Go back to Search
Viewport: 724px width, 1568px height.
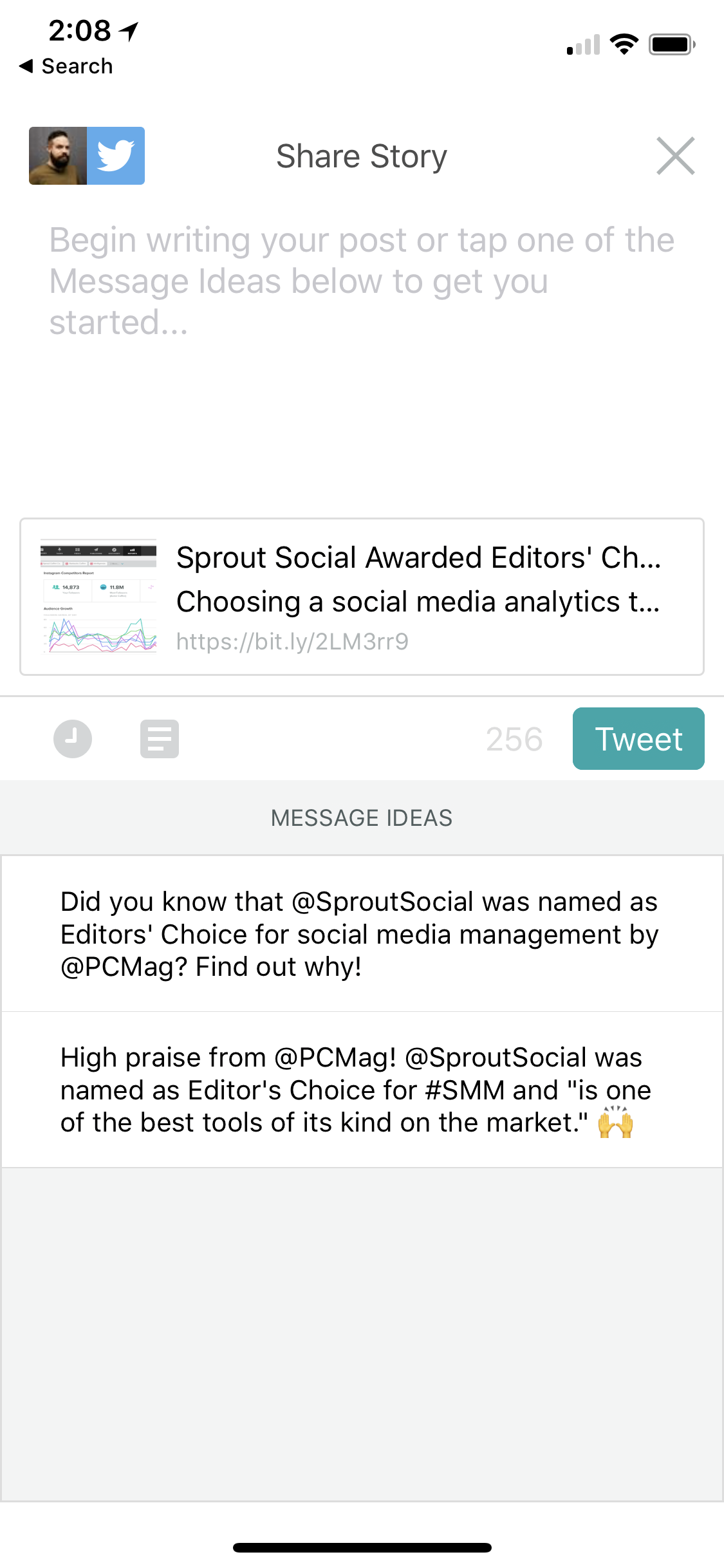(x=66, y=66)
